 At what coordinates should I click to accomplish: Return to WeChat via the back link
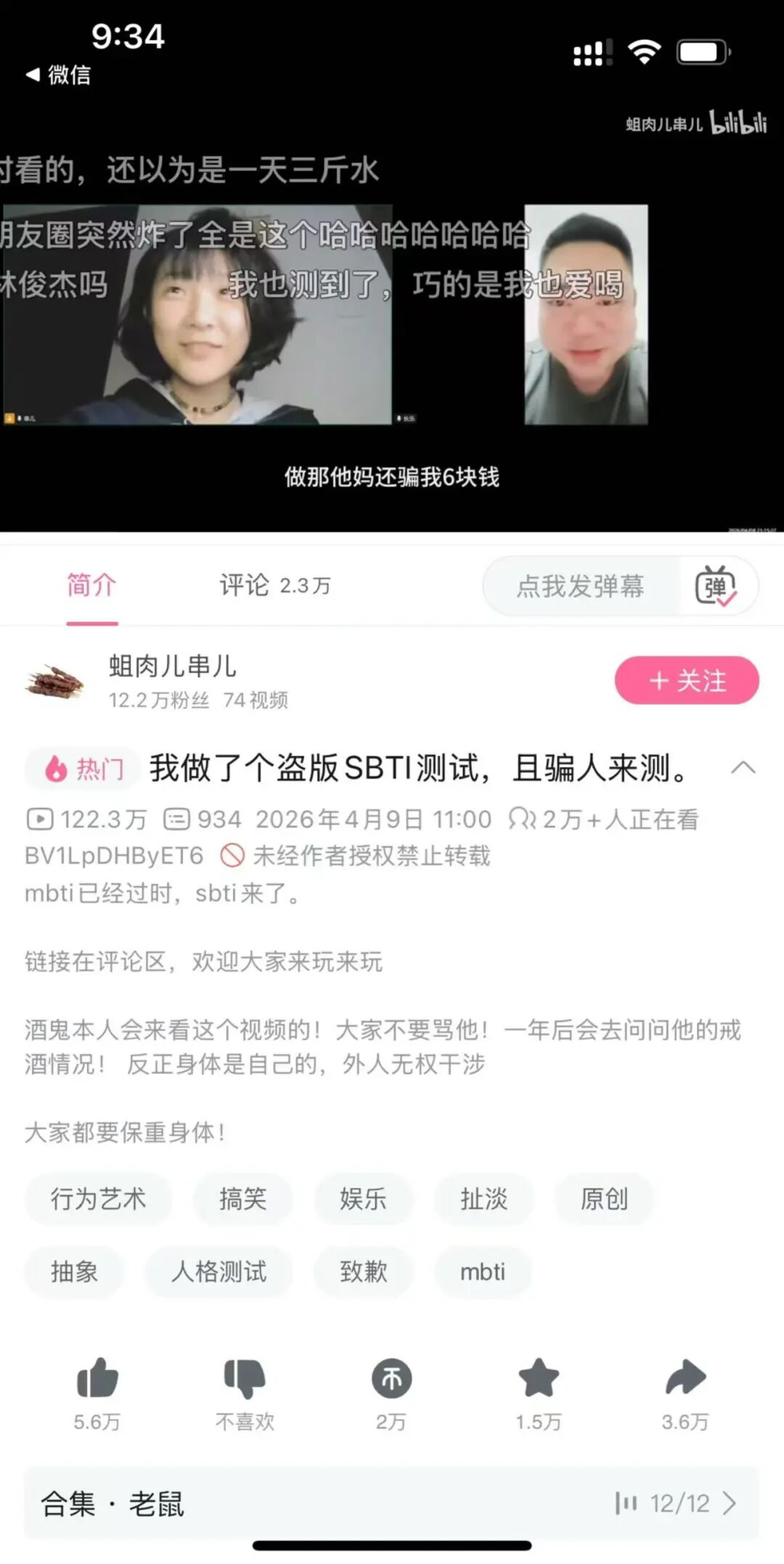58,75
